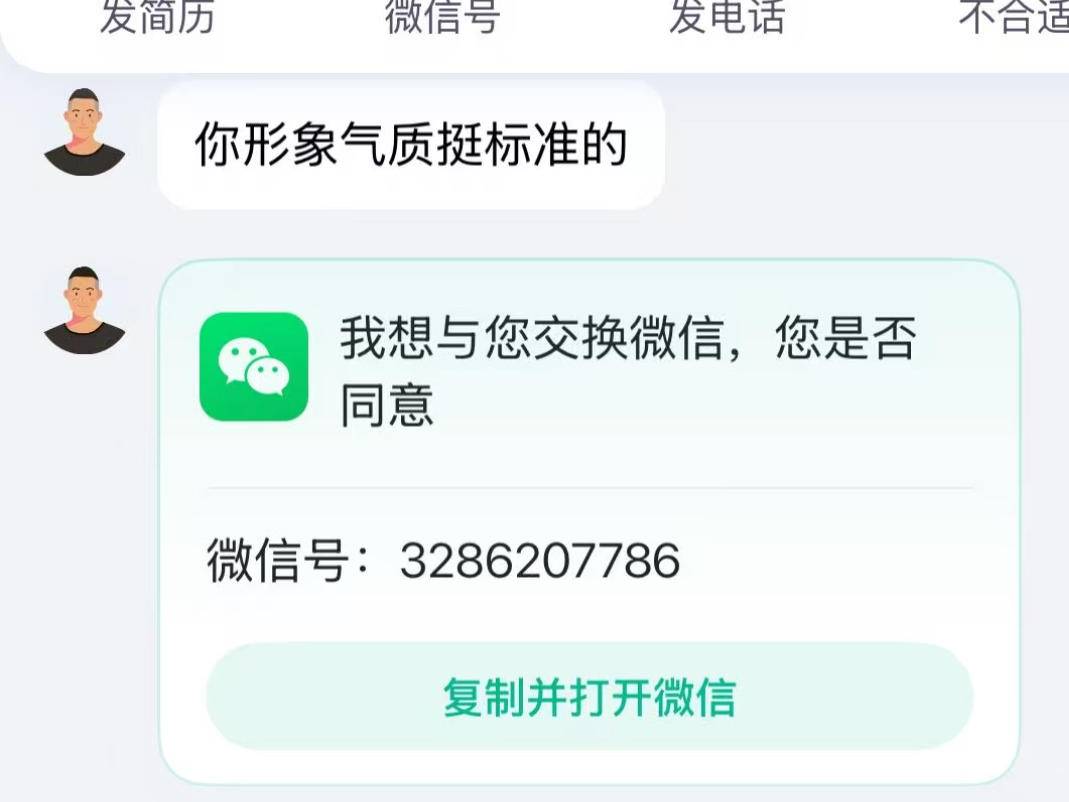Open the avatar beside 你形象气质挺标准的
The image size is (1069, 802).
(84, 133)
